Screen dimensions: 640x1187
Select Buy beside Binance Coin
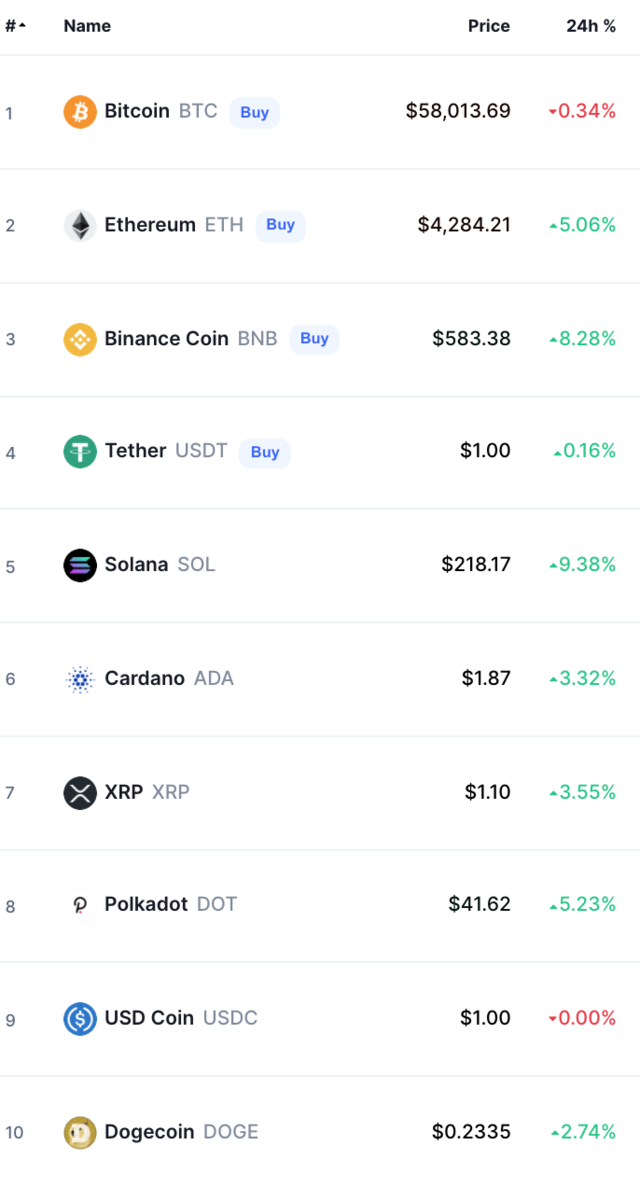tap(314, 338)
